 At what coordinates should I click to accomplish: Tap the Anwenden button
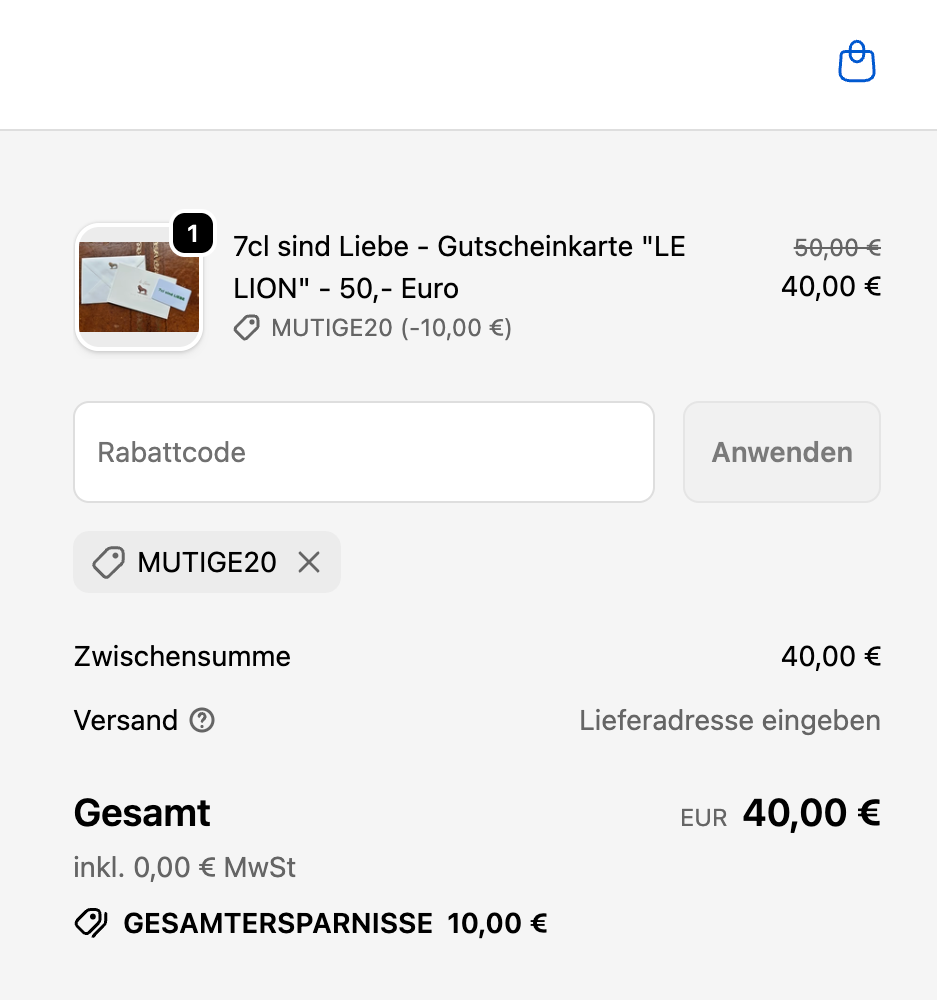pos(781,452)
